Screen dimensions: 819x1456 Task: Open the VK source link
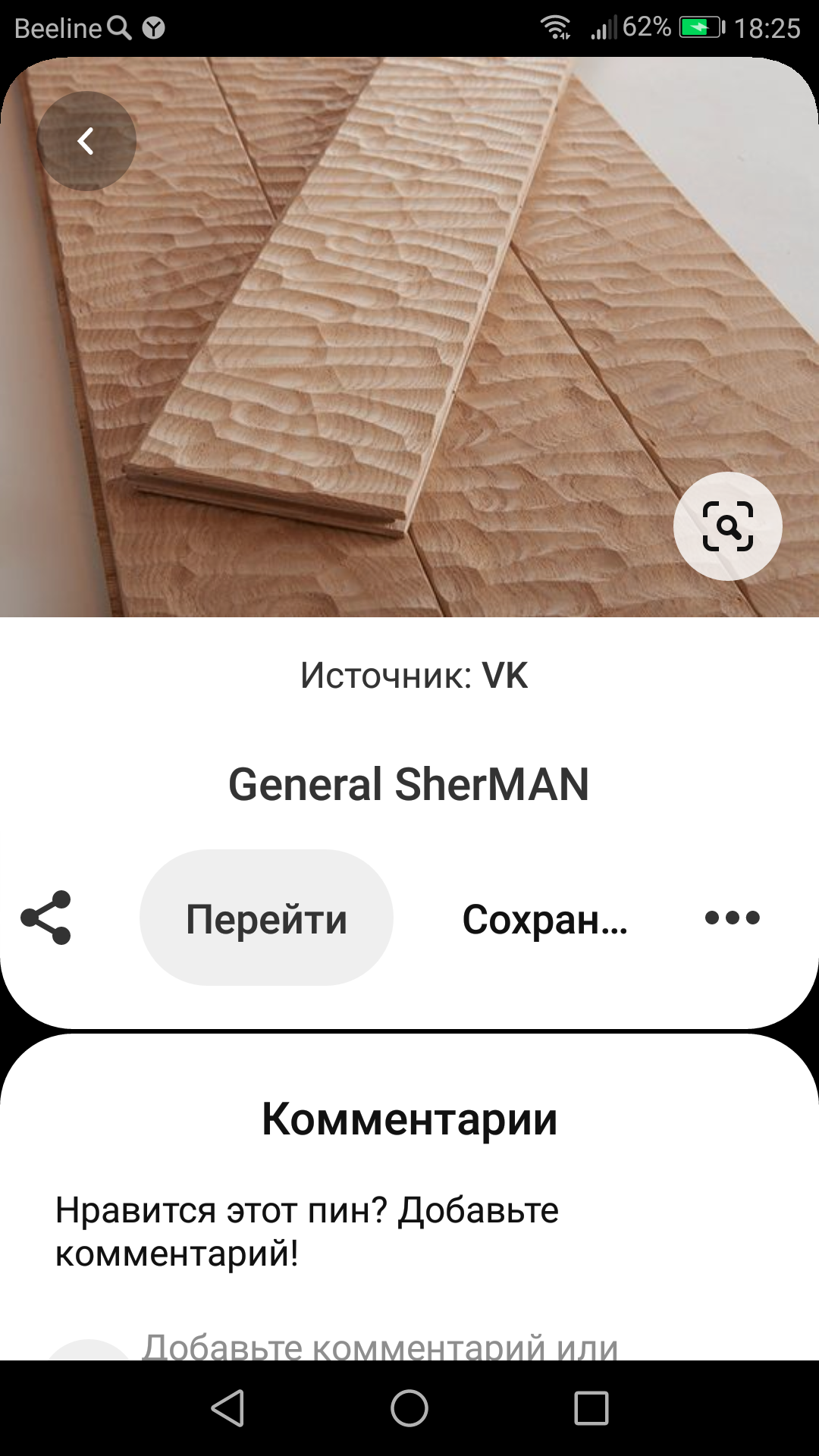(504, 675)
